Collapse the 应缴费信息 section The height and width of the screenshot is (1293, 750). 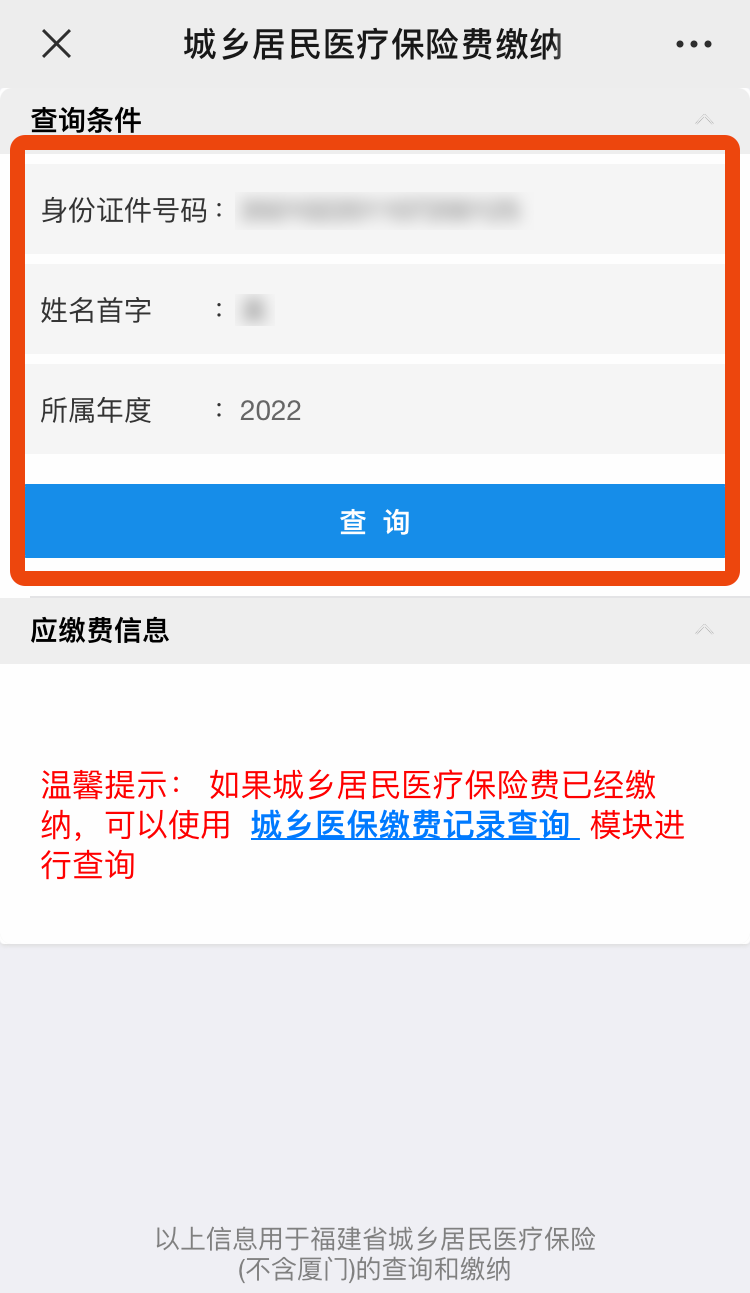pyautogui.click(x=704, y=629)
